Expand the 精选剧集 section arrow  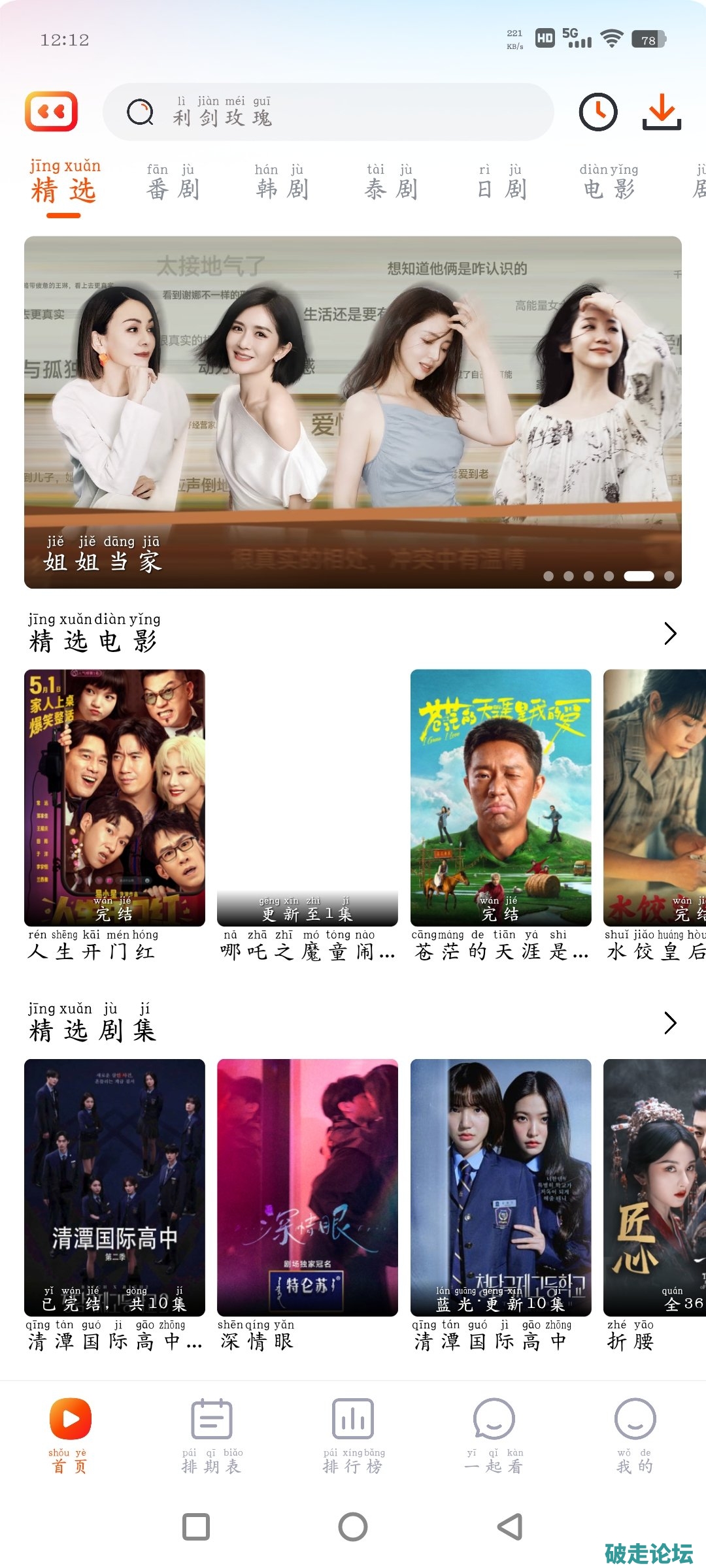[670, 1022]
